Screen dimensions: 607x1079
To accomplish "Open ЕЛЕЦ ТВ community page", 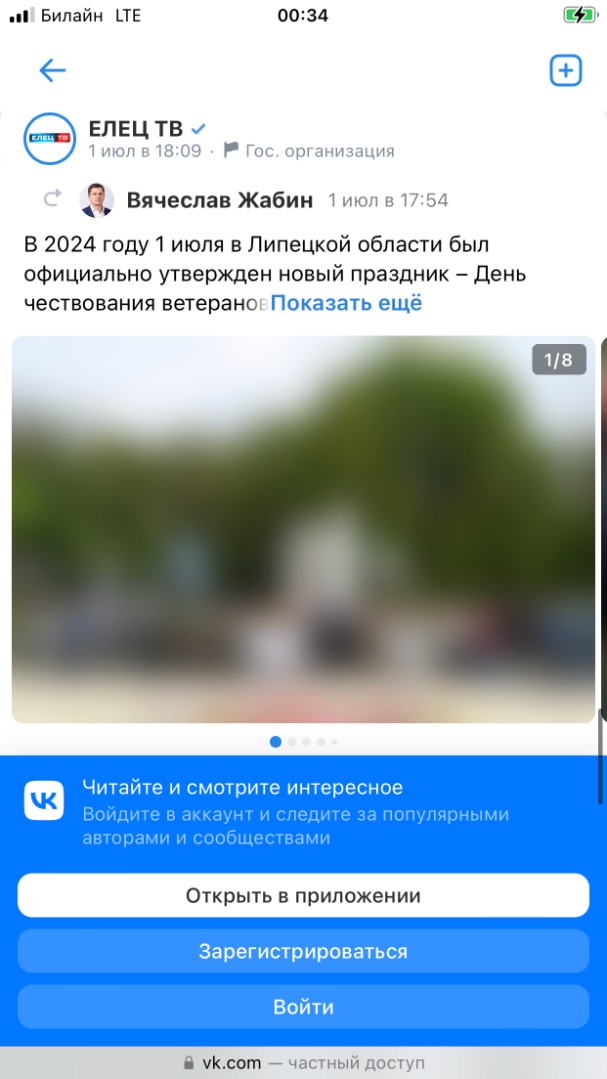I will [136, 128].
